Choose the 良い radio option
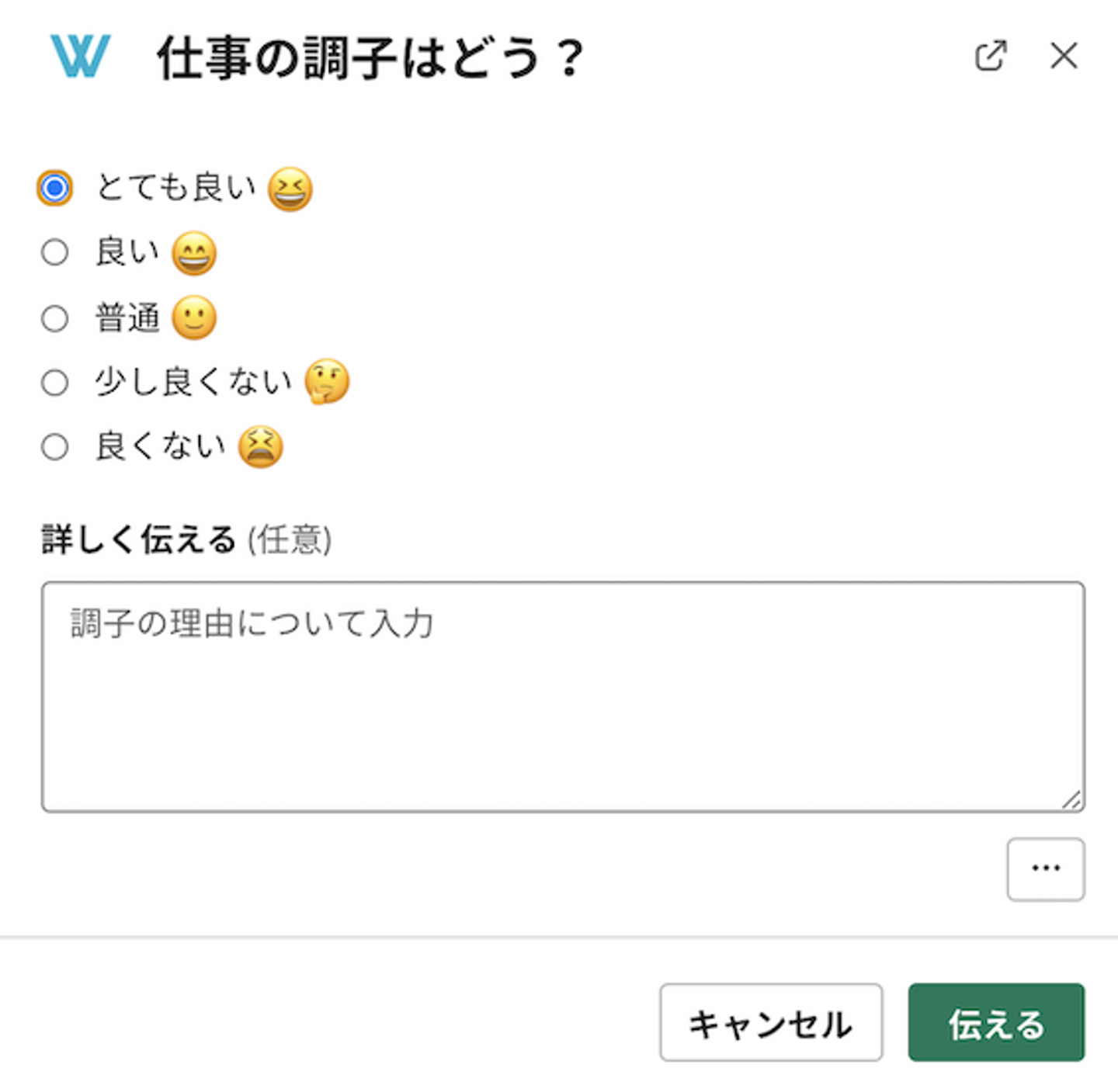The image size is (1118, 1092). click(54, 252)
